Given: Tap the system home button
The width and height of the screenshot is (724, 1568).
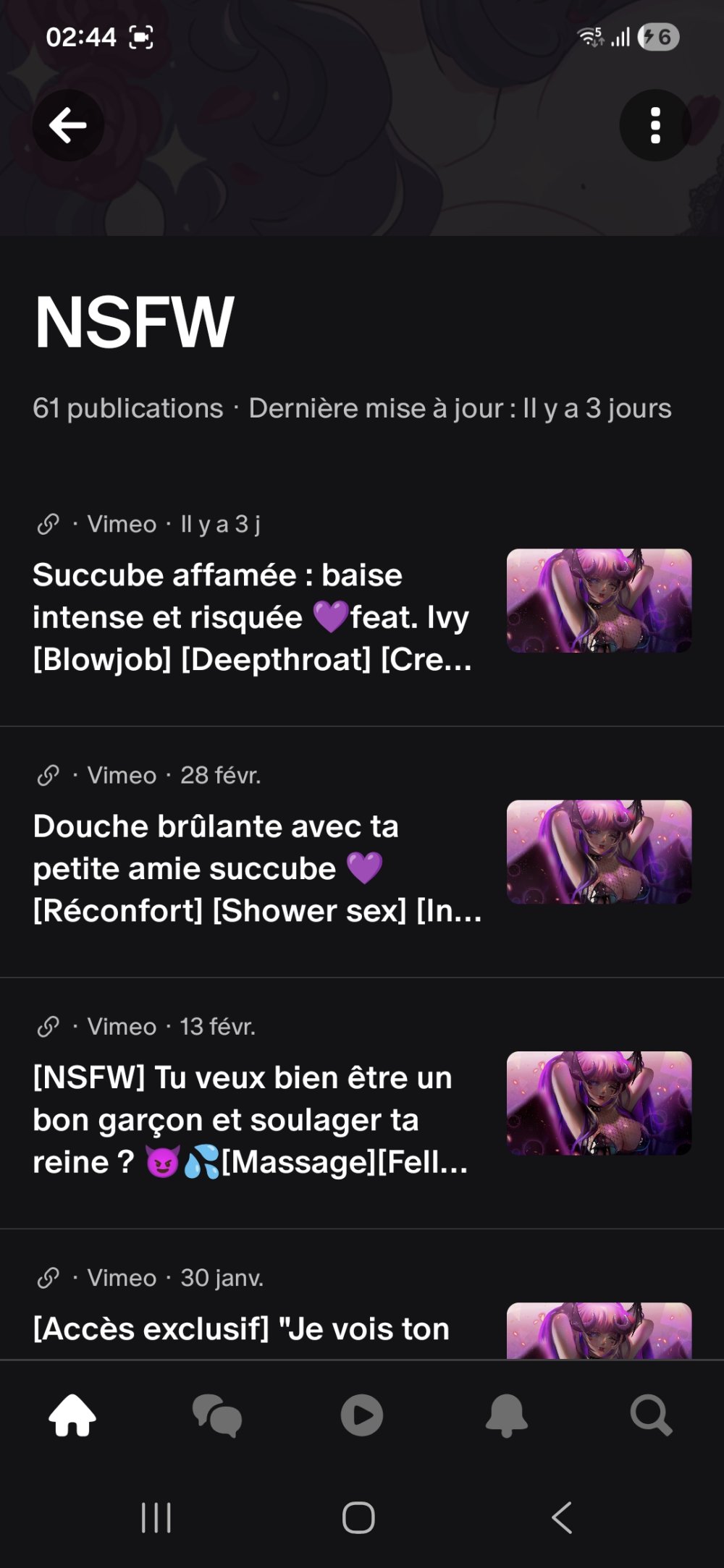Looking at the screenshot, I should (x=358, y=1517).
